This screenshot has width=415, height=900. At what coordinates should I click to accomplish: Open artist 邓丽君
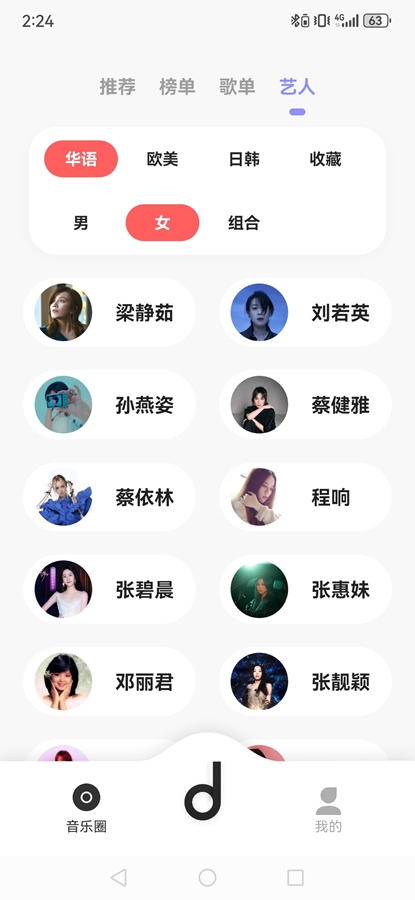[x=110, y=682]
